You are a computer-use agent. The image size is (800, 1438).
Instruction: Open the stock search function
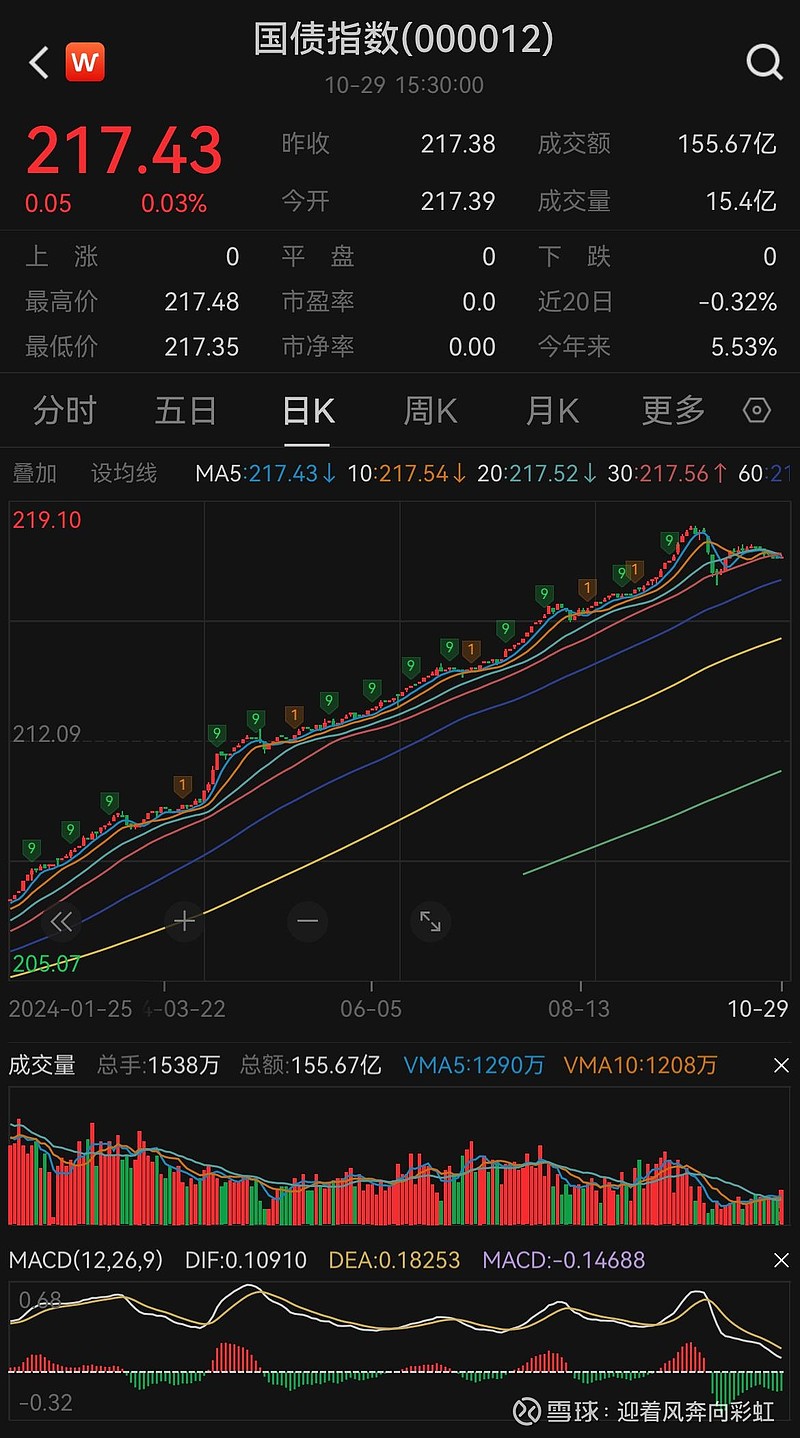tap(765, 62)
